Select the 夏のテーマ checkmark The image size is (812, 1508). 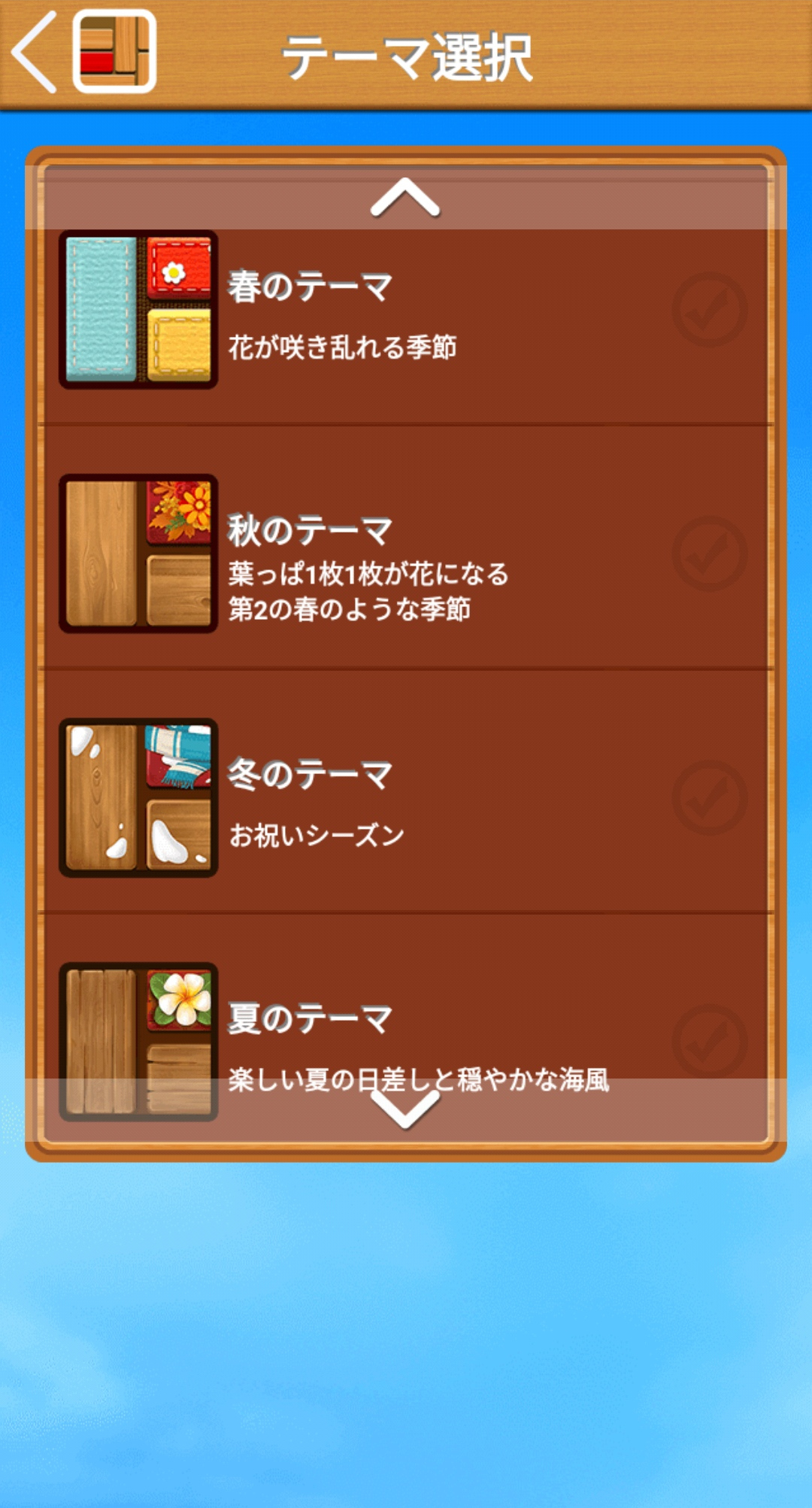pos(709,1042)
